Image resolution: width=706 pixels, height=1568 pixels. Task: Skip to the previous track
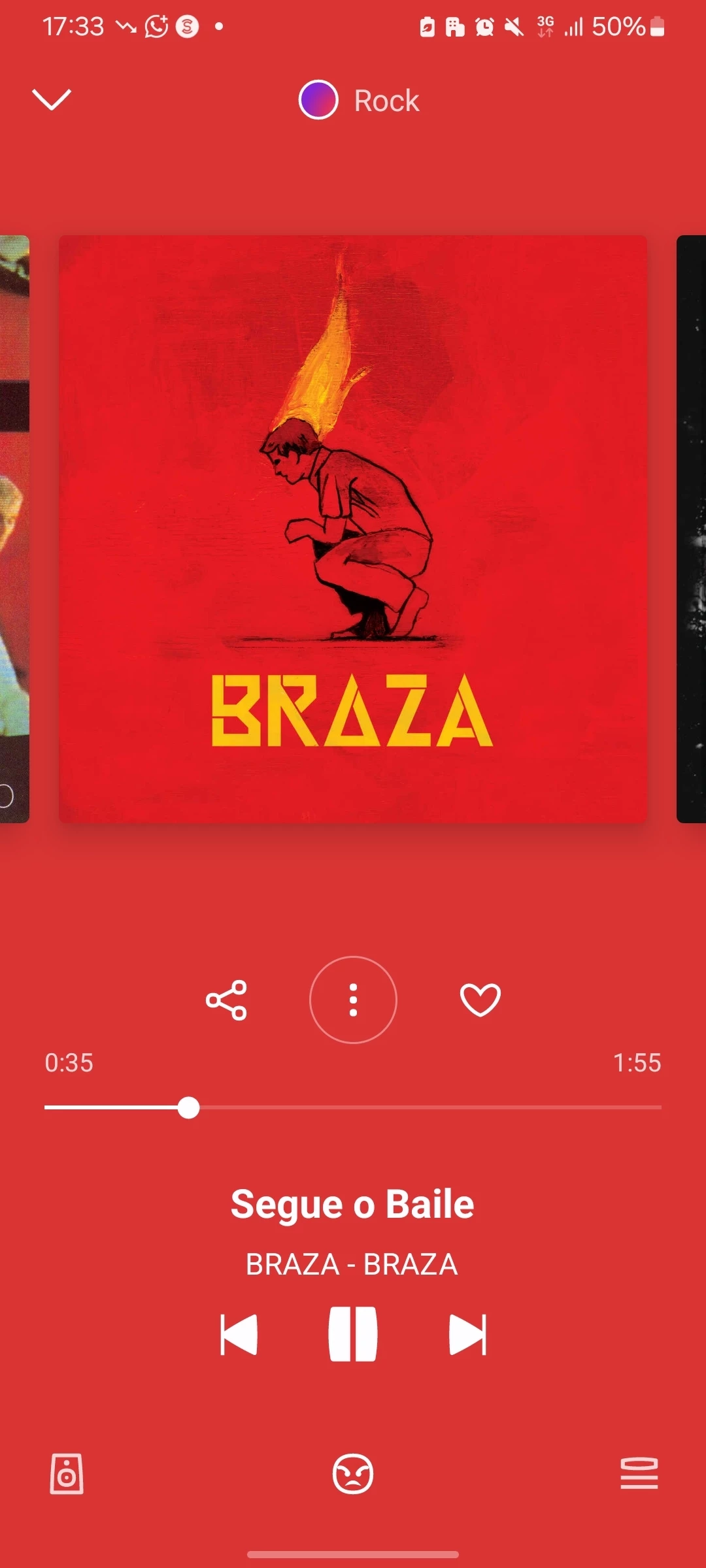point(239,1335)
